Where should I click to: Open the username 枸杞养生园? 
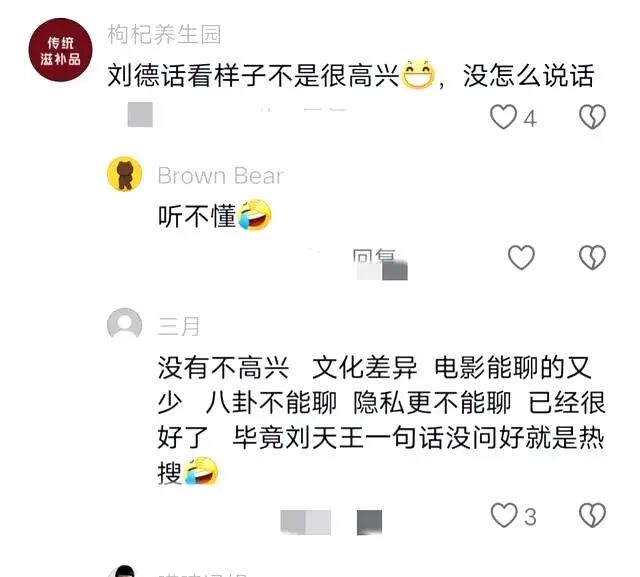[164, 34]
